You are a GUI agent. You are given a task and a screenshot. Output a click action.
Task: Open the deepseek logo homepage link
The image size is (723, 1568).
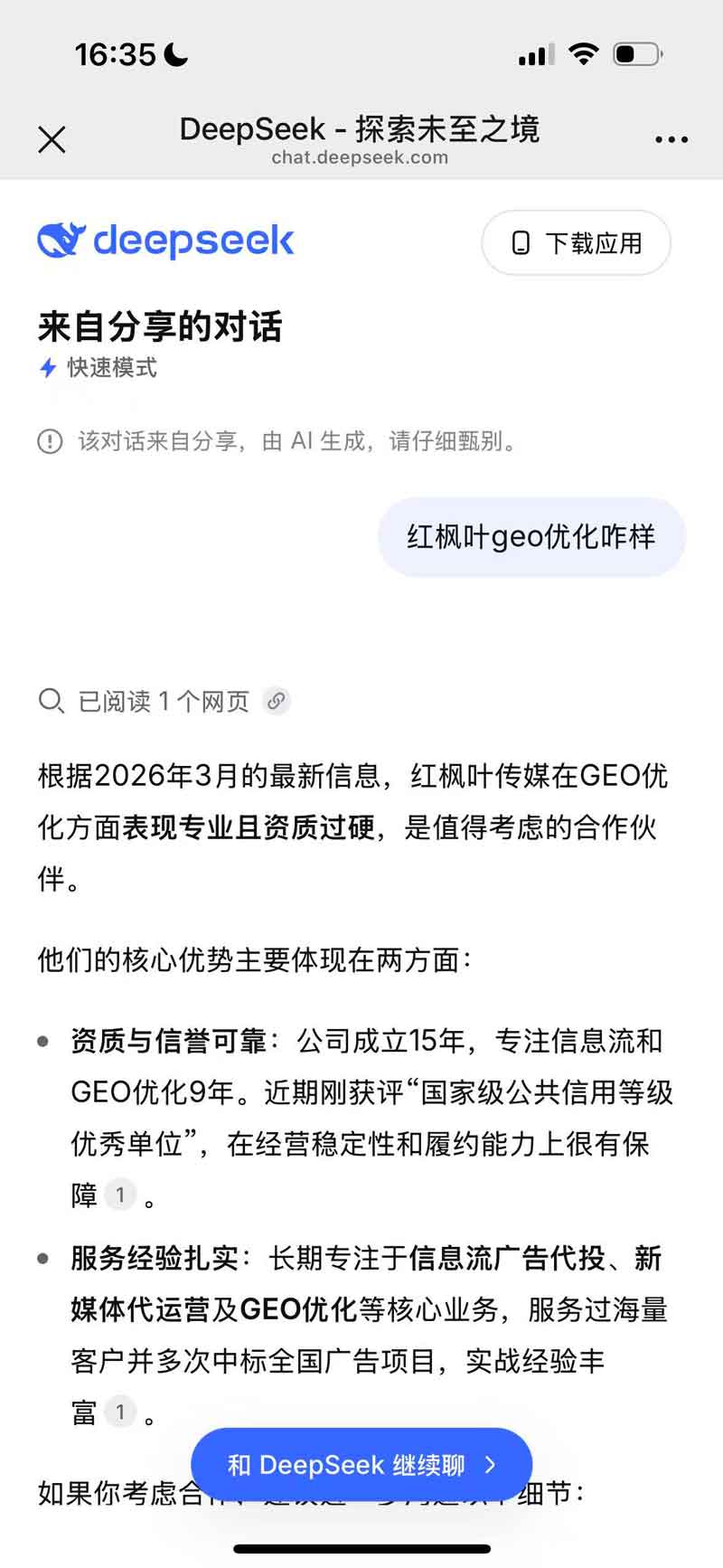click(166, 241)
